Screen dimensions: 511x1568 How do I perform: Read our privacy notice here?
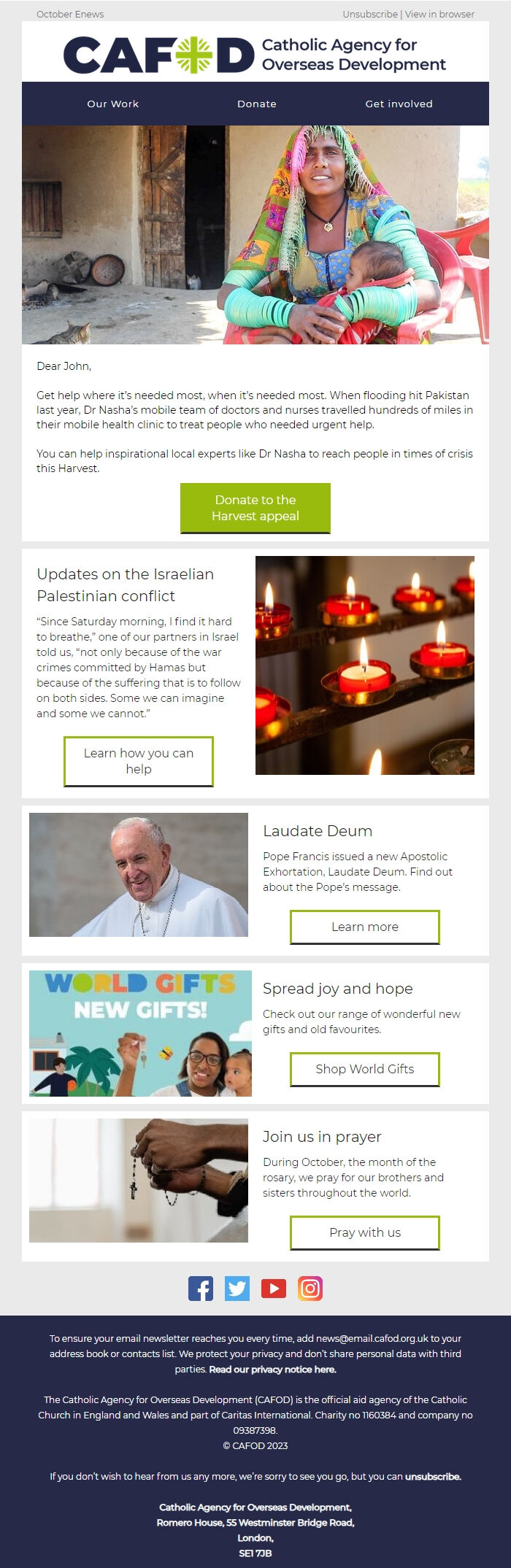pos(272,1369)
